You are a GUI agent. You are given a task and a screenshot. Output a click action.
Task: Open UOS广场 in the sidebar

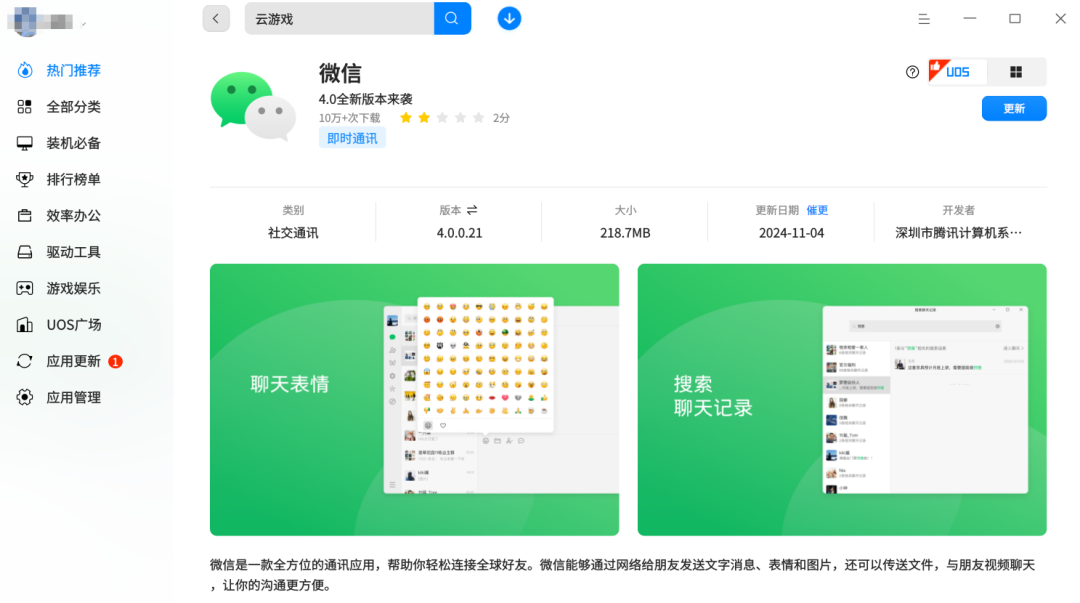coord(73,325)
